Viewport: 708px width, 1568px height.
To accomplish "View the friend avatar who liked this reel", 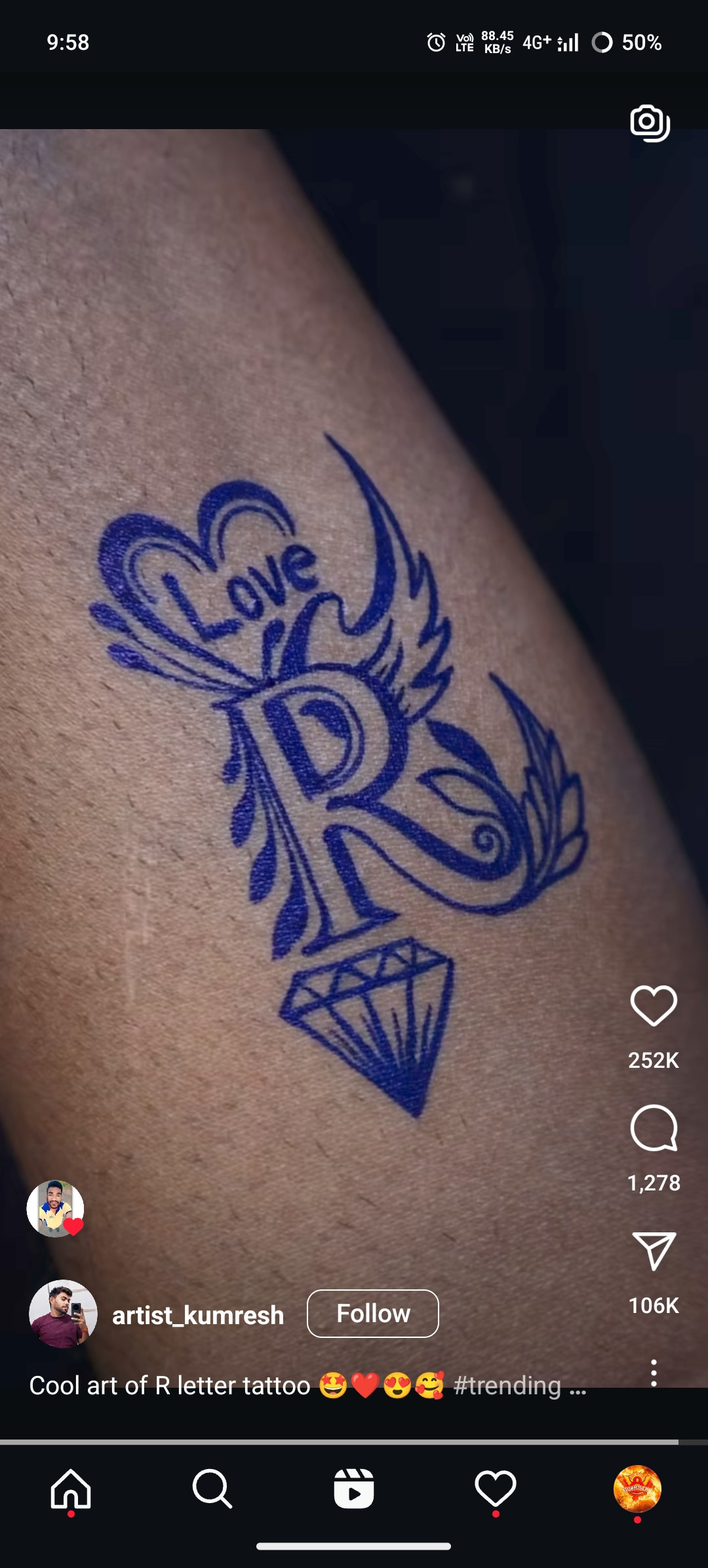I will click(55, 1209).
